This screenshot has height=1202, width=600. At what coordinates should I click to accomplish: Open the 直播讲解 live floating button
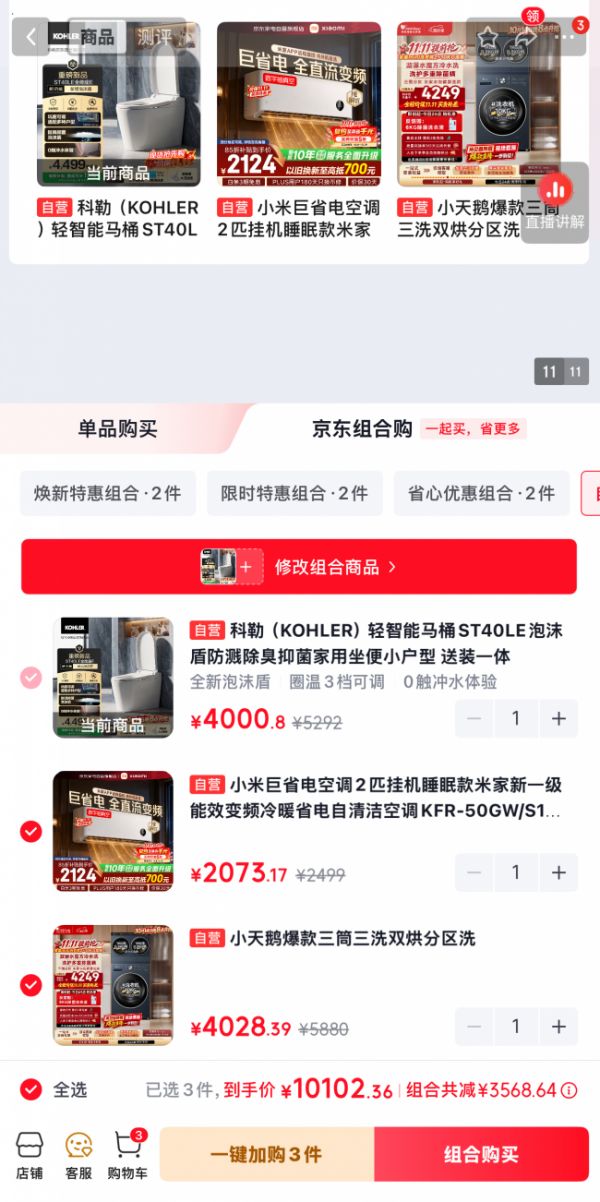tap(555, 202)
